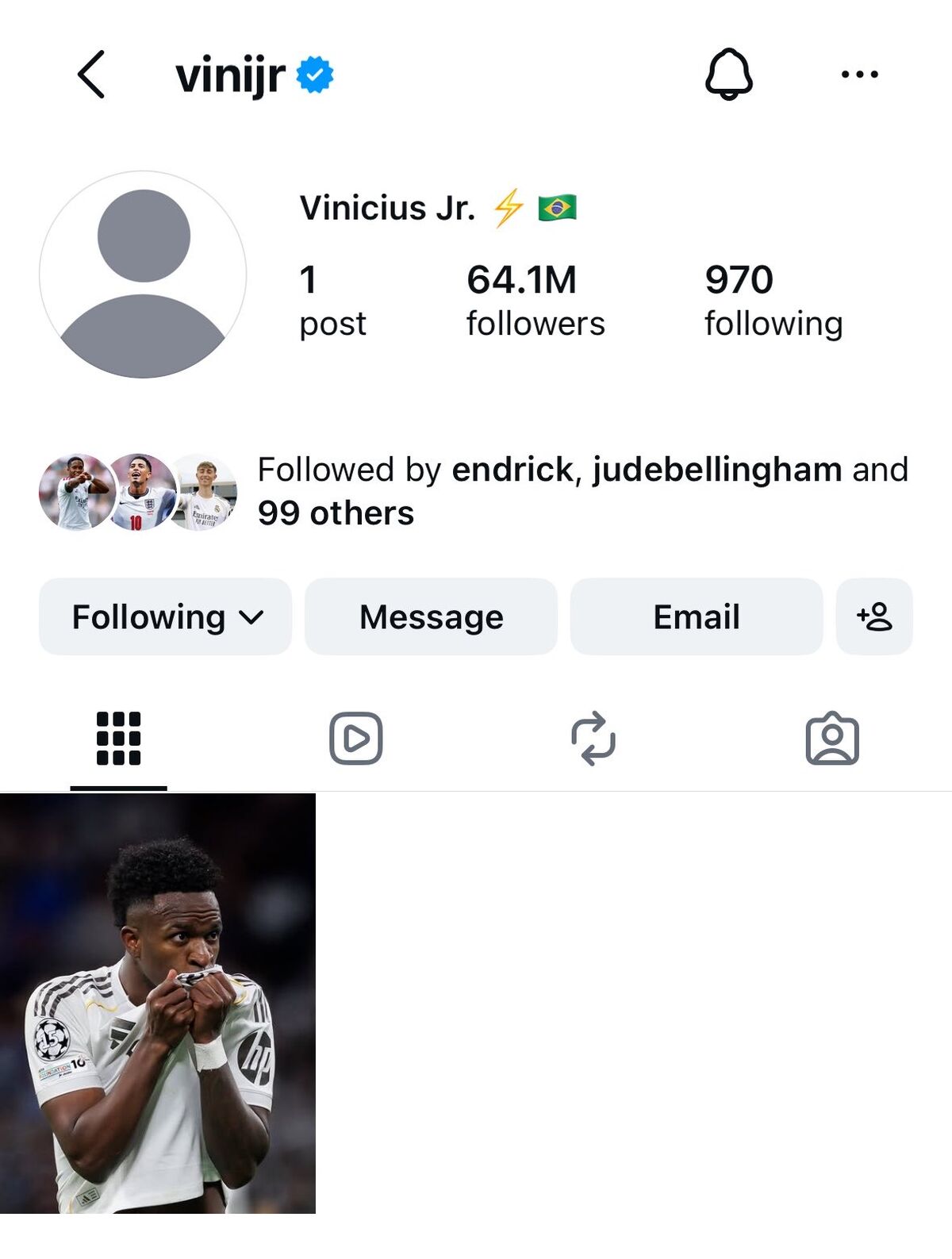Open the only post in the grid
The image size is (952, 1259).
158,1003
